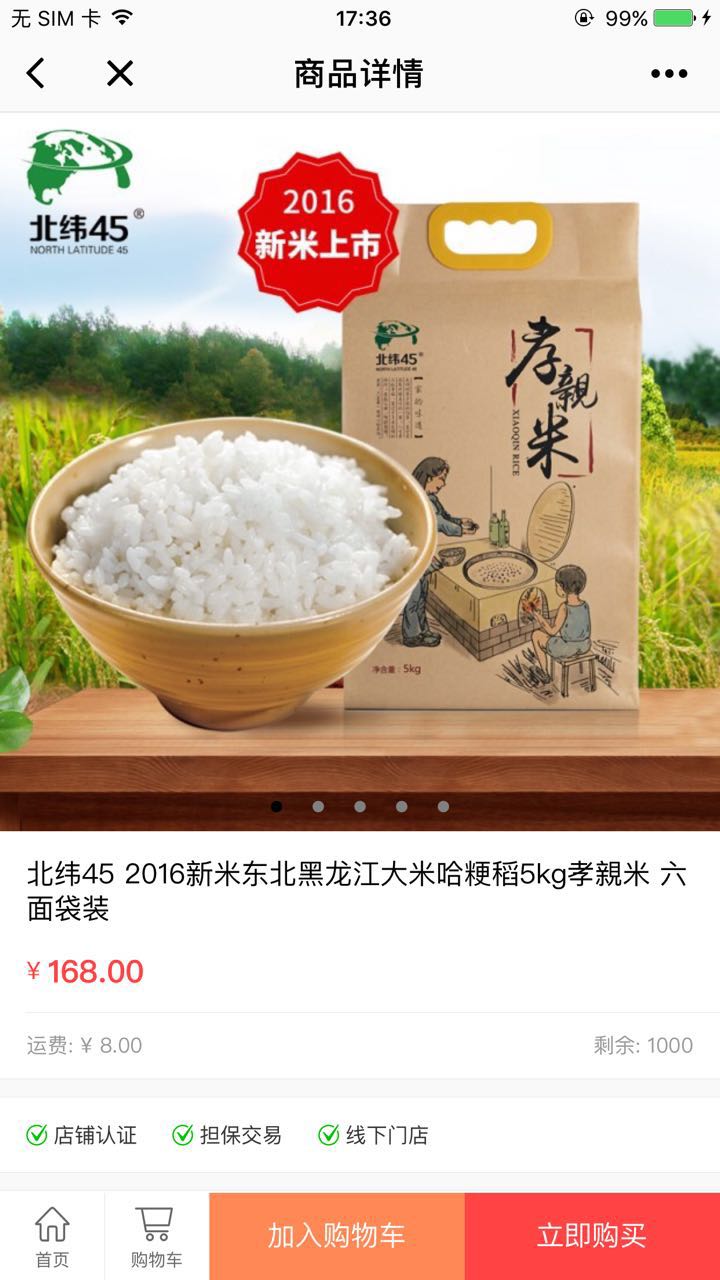
Task: Open the three-dot overflow menu
Action: tap(669, 73)
